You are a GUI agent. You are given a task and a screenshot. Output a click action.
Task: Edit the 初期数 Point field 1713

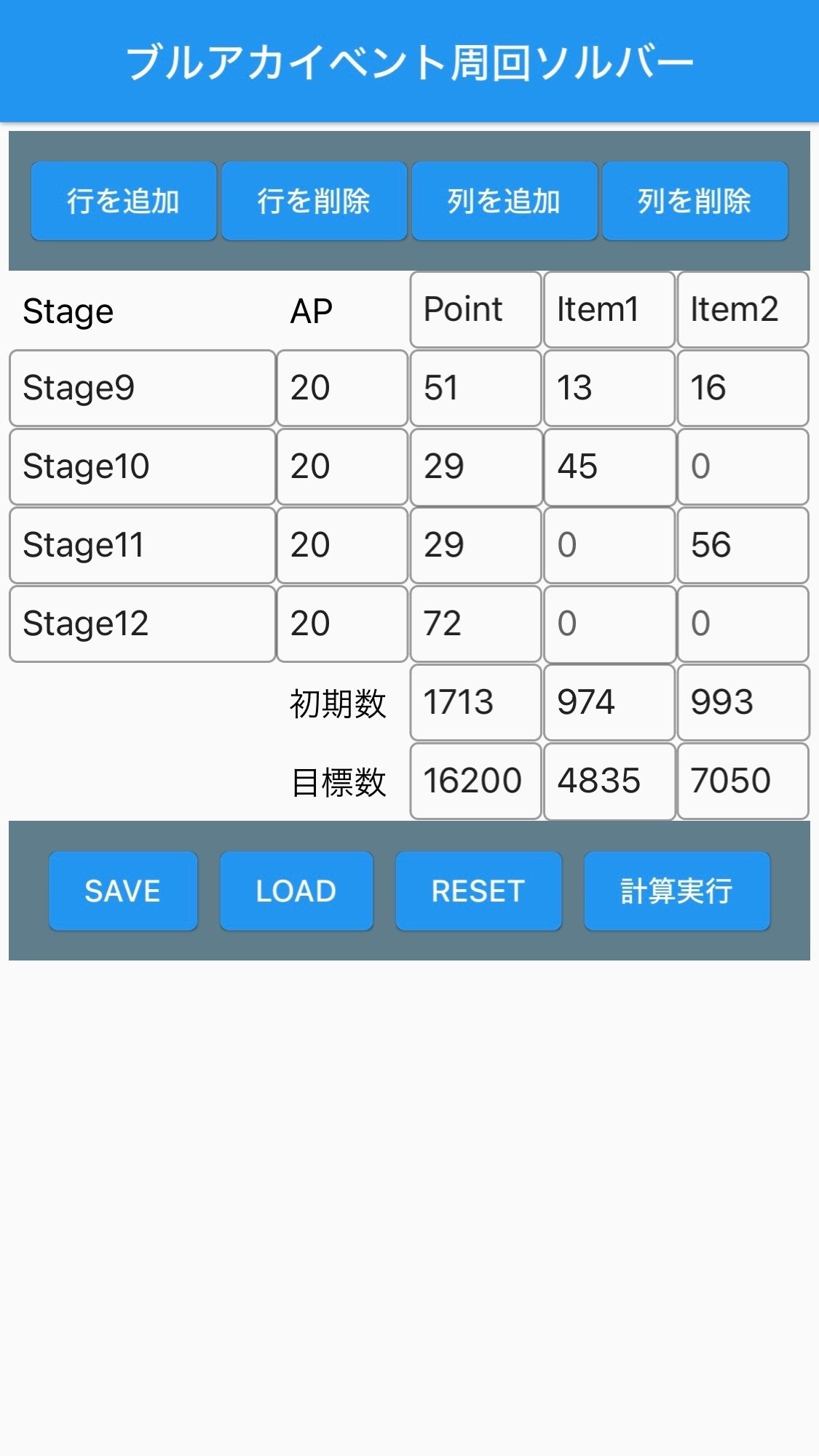tap(475, 702)
